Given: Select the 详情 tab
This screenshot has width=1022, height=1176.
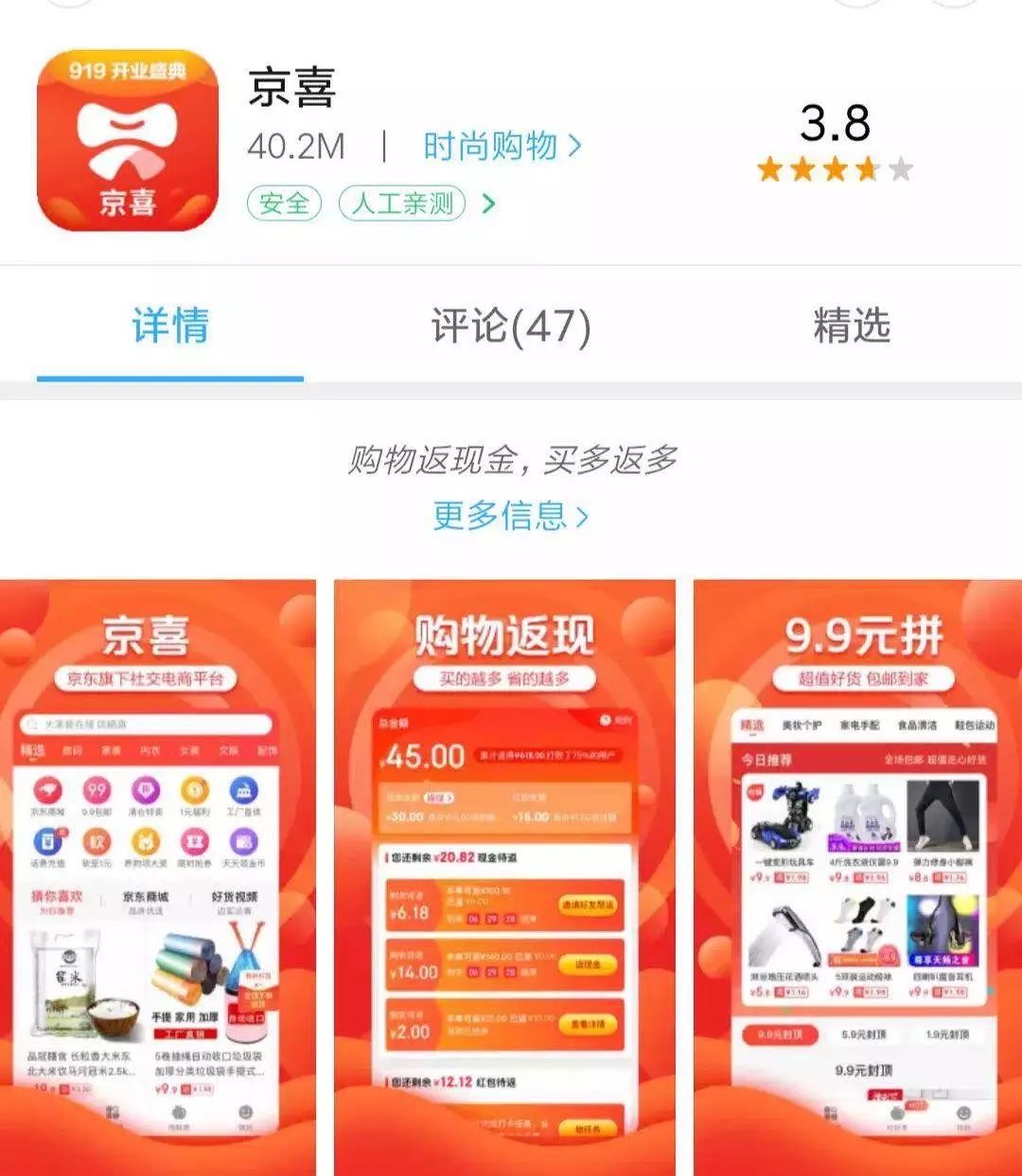Looking at the screenshot, I should 170,326.
